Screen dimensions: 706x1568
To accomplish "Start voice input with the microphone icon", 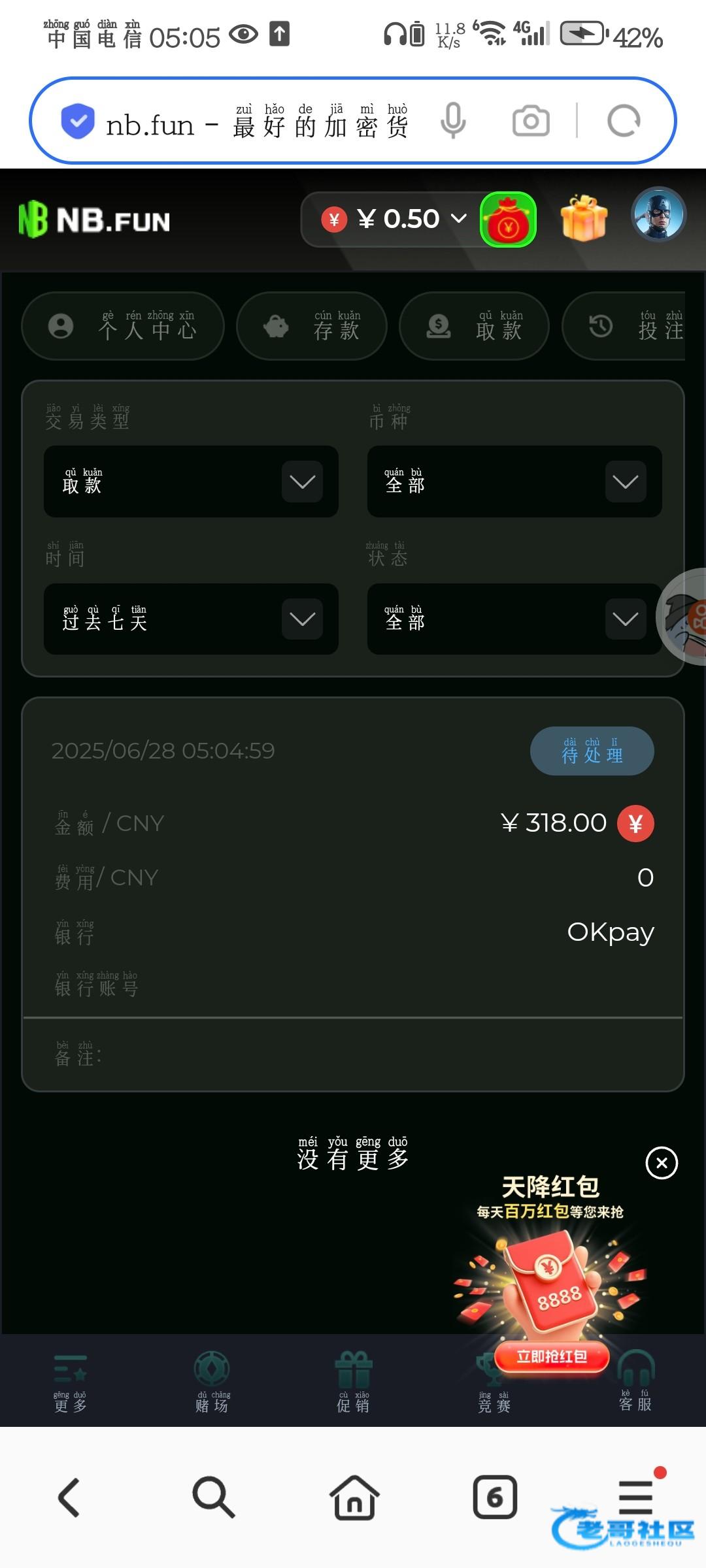I will pyautogui.click(x=453, y=121).
